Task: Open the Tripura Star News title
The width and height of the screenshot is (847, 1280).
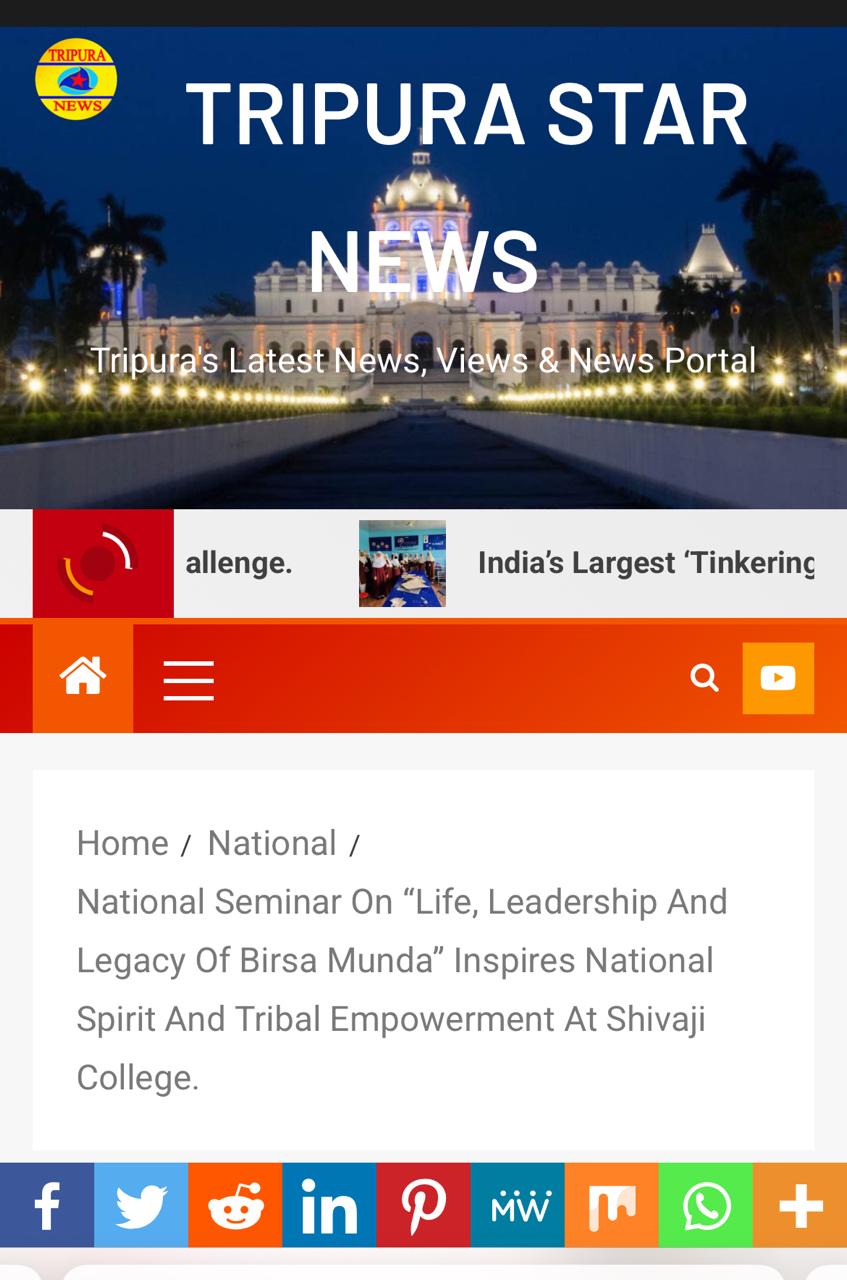Action: 466,185
